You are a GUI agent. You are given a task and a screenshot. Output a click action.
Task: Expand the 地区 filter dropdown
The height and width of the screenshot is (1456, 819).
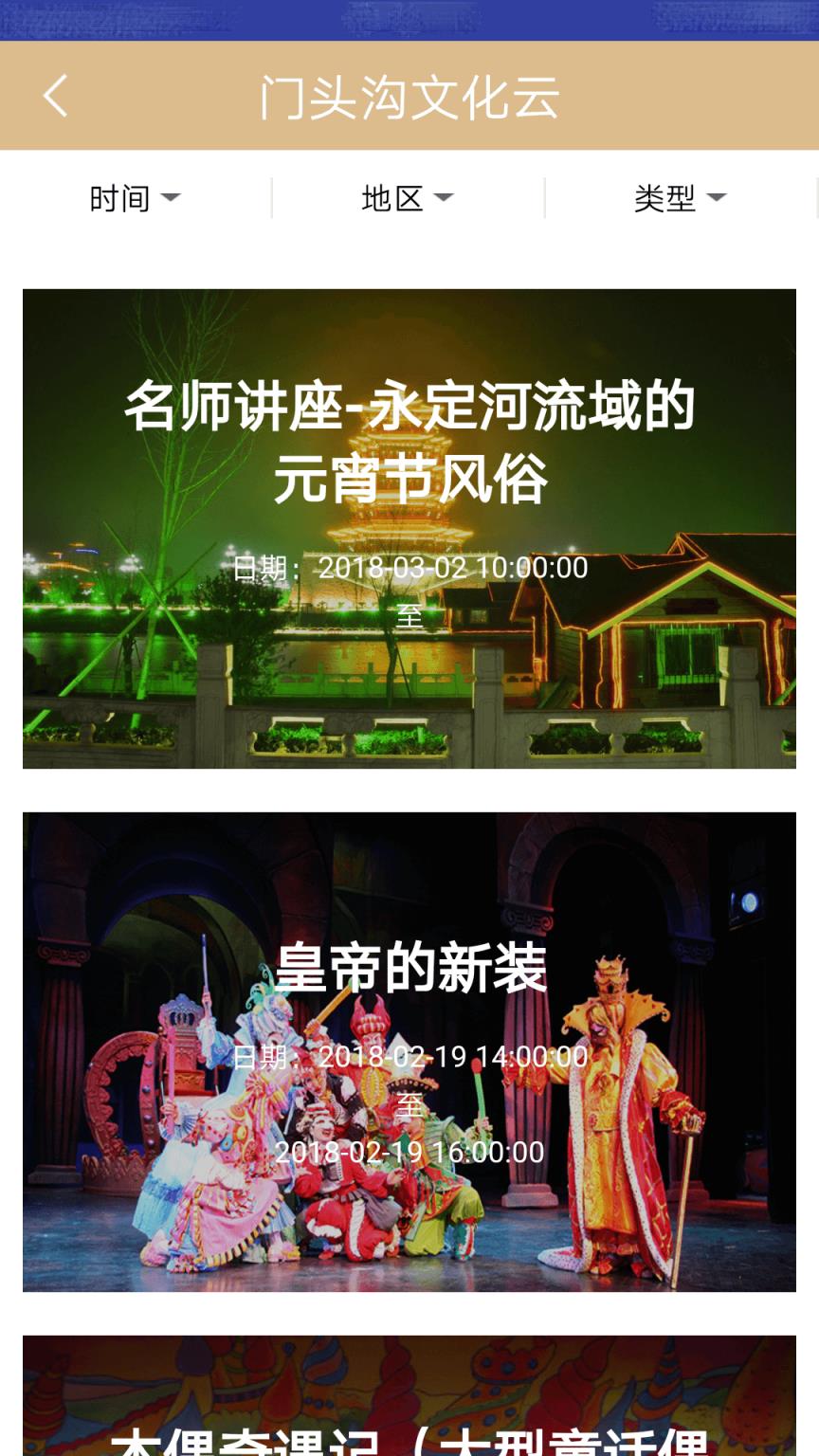(408, 198)
